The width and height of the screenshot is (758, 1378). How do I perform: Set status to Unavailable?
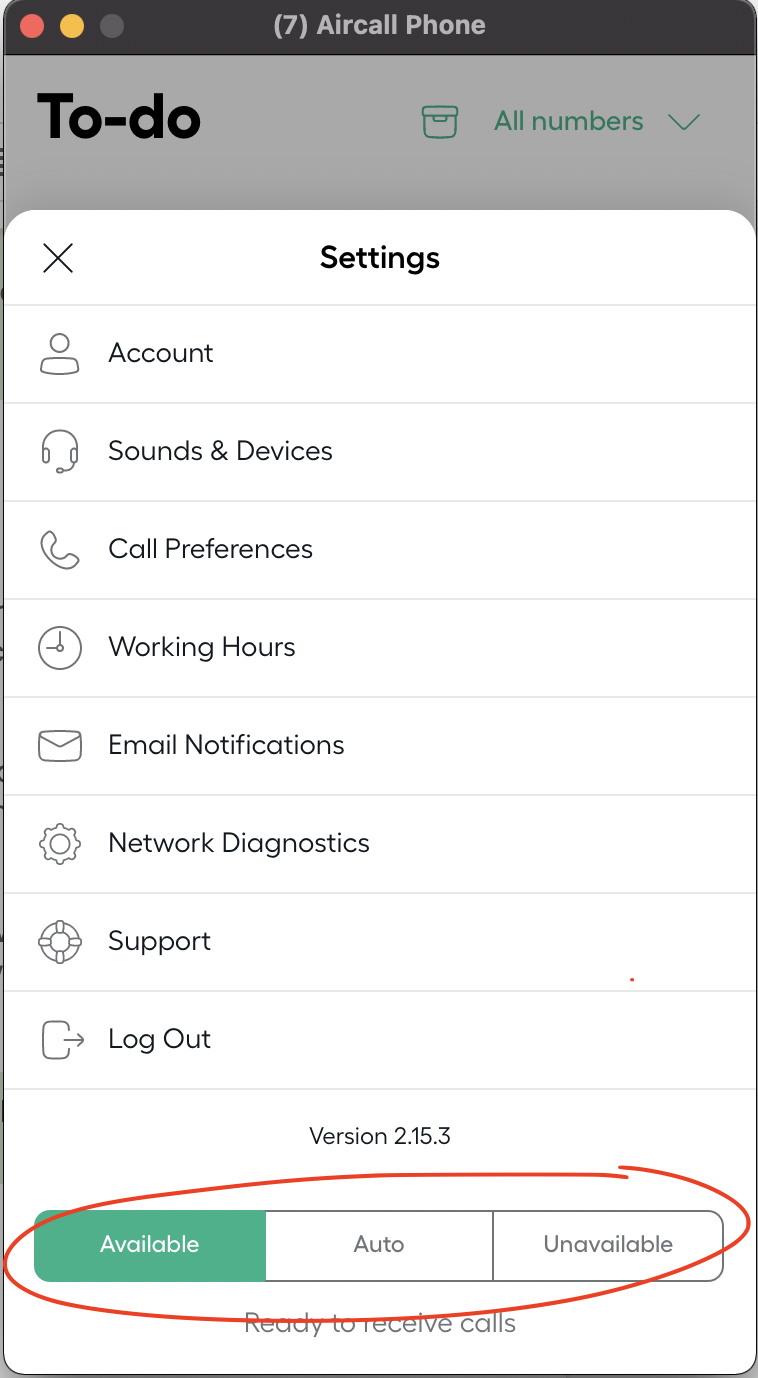607,1245
